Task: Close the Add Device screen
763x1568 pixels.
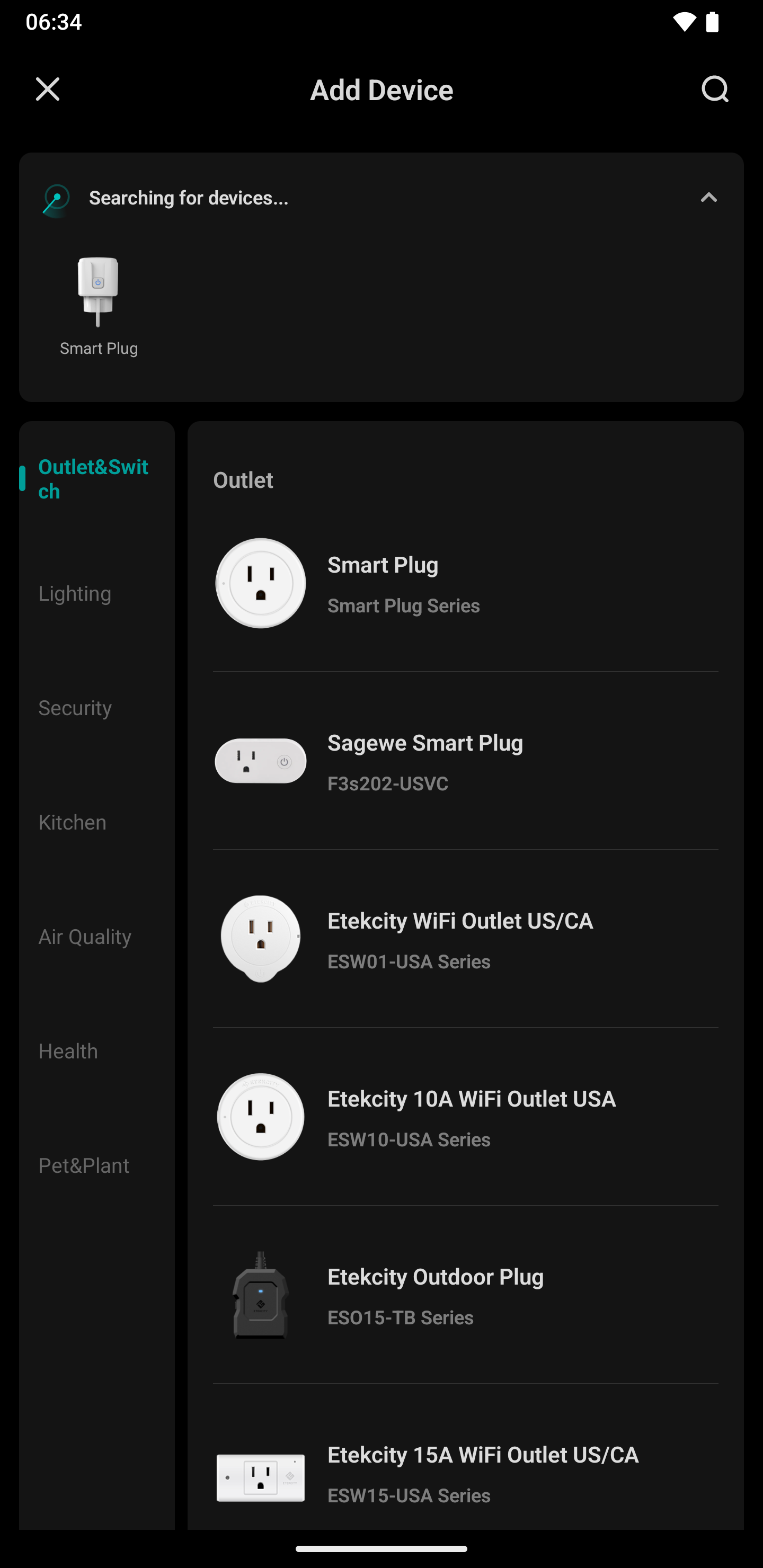Action: (x=48, y=90)
